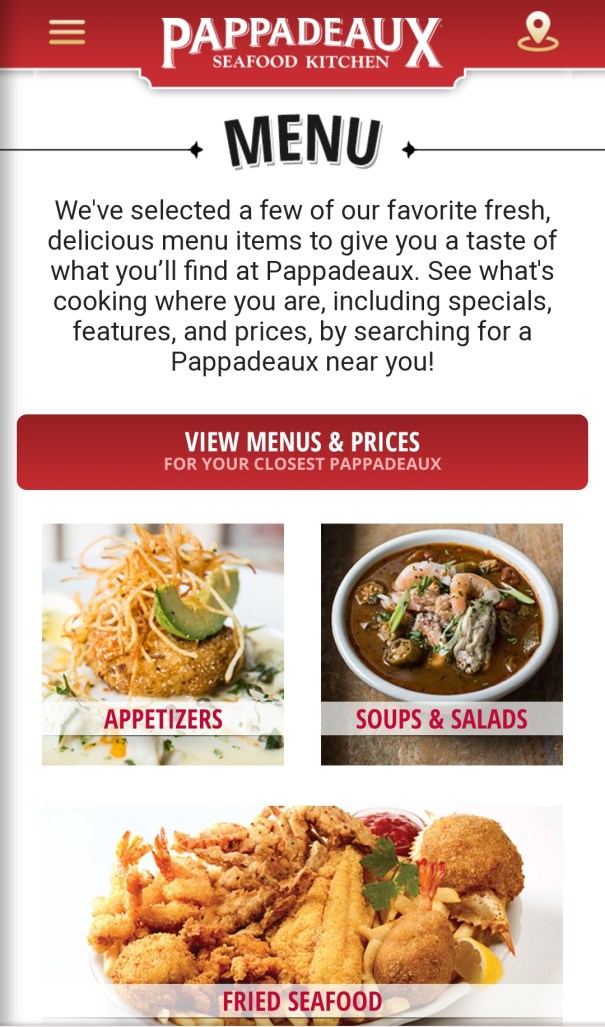605x1027 pixels.
Task: Select the Fried Seafood category
Action: point(302,914)
